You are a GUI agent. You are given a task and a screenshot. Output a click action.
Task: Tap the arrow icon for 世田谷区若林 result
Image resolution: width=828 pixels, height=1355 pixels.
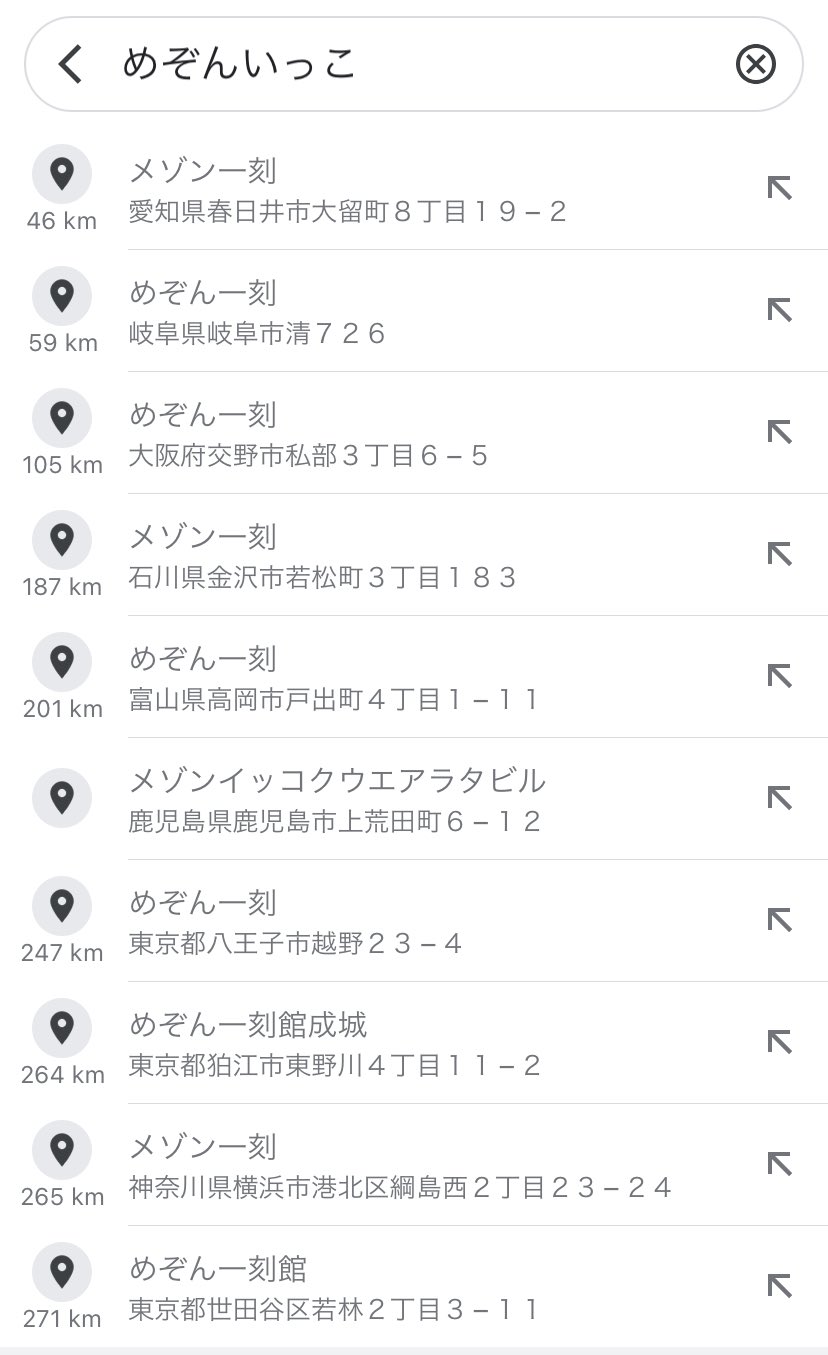(x=779, y=1286)
